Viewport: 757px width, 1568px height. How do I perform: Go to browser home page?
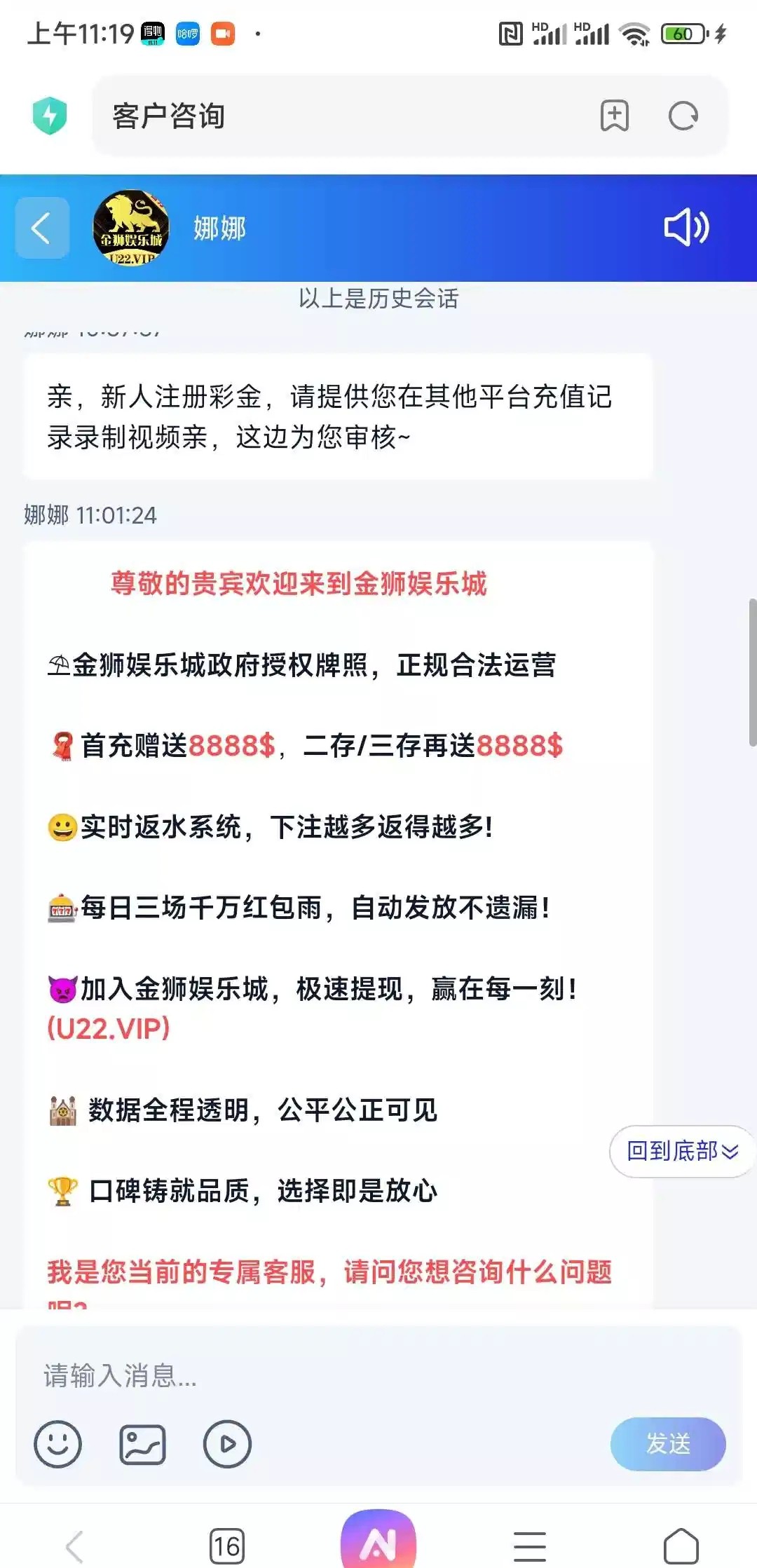[681, 1546]
